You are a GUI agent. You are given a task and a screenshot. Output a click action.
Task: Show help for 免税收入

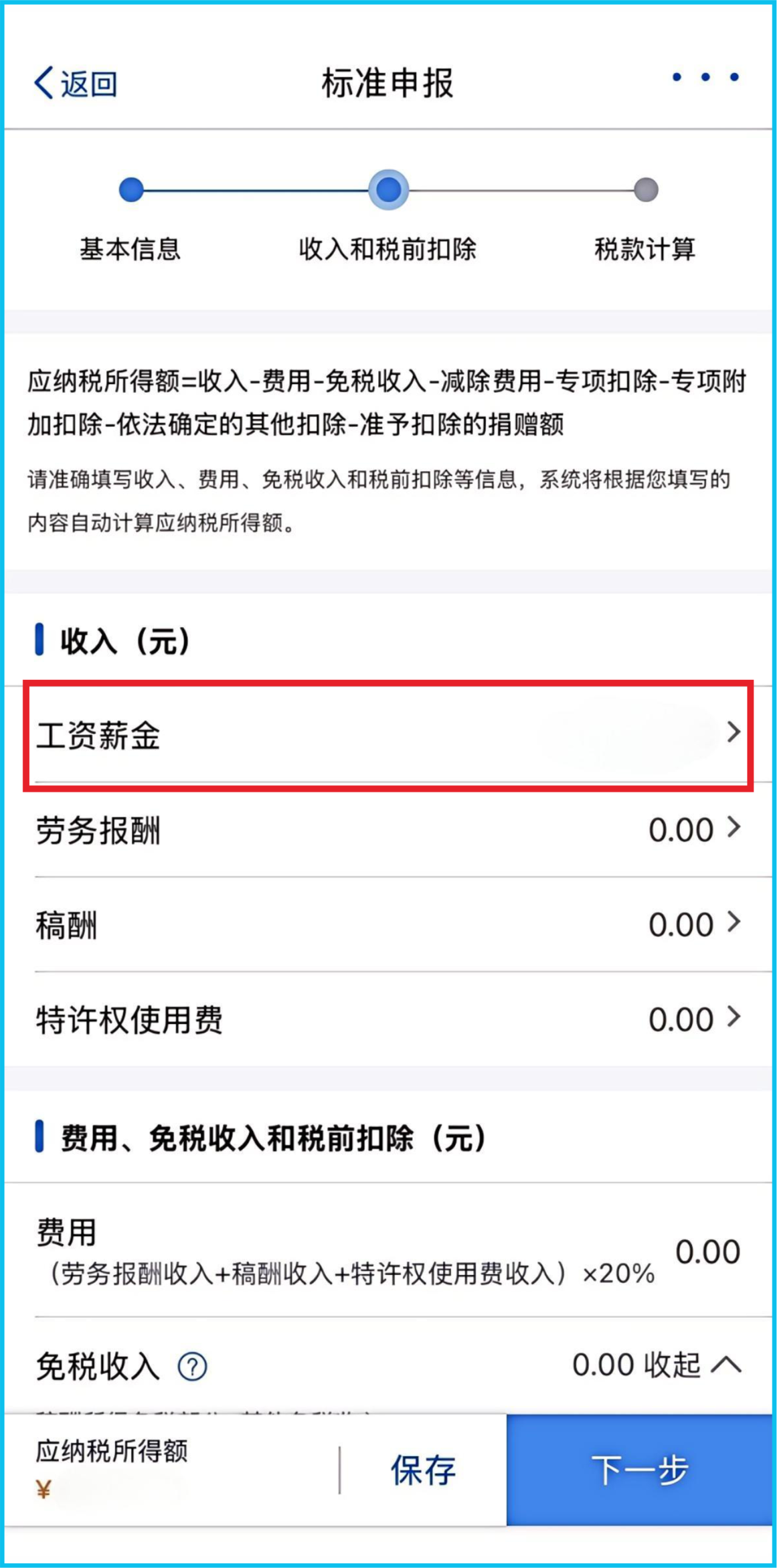[x=192, y=1366]
